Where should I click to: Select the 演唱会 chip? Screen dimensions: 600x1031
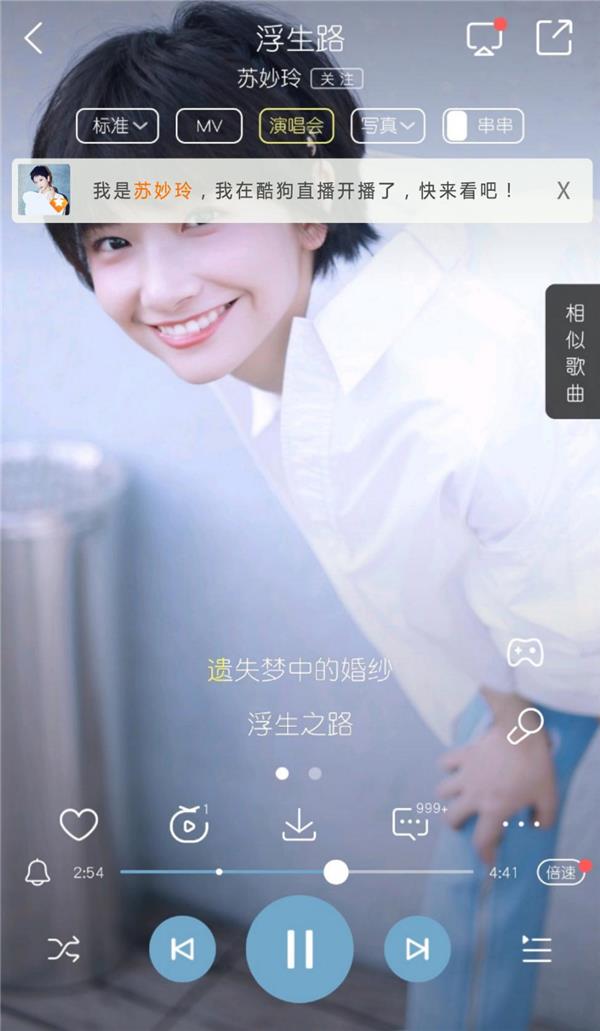296,126
